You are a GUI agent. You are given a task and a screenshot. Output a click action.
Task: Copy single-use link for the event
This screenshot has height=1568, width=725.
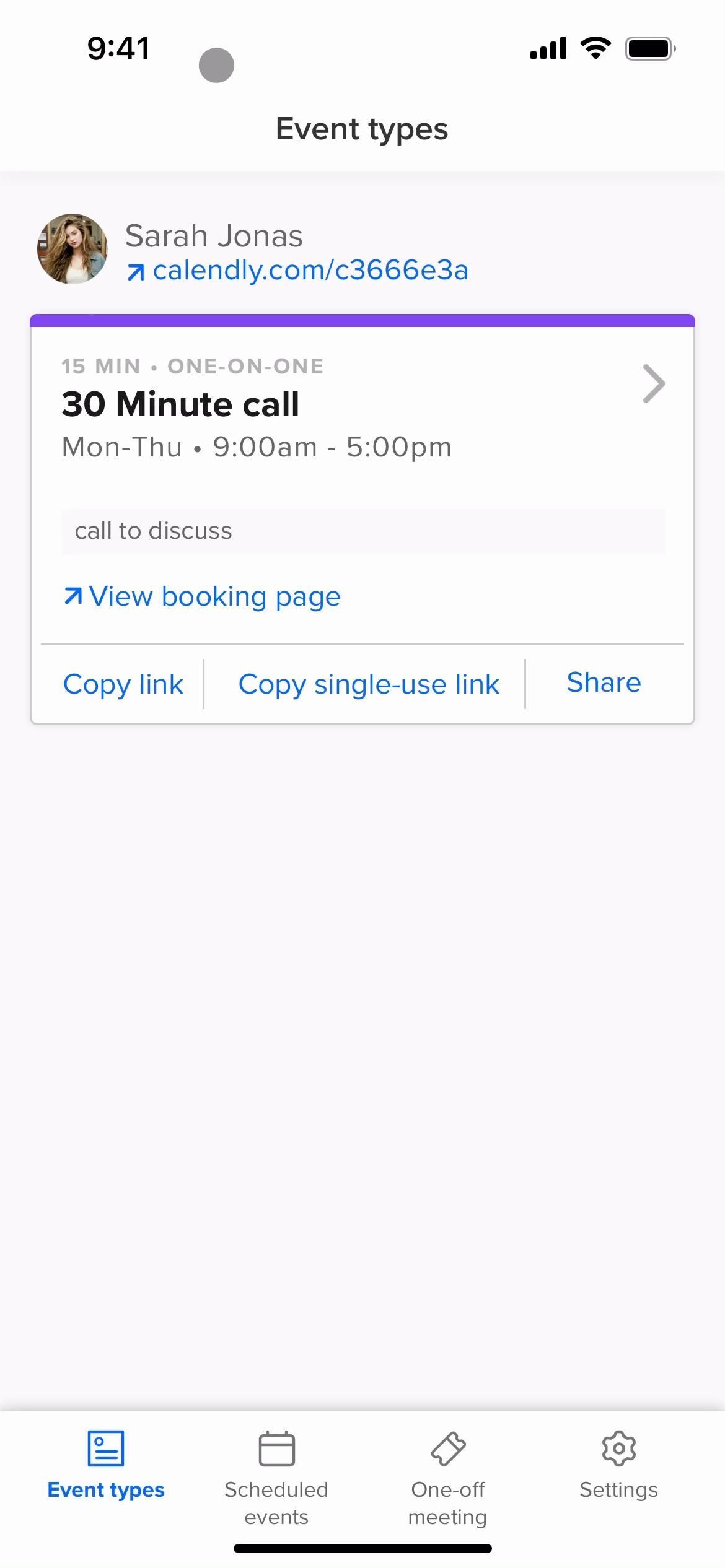[x=368, y=684]
